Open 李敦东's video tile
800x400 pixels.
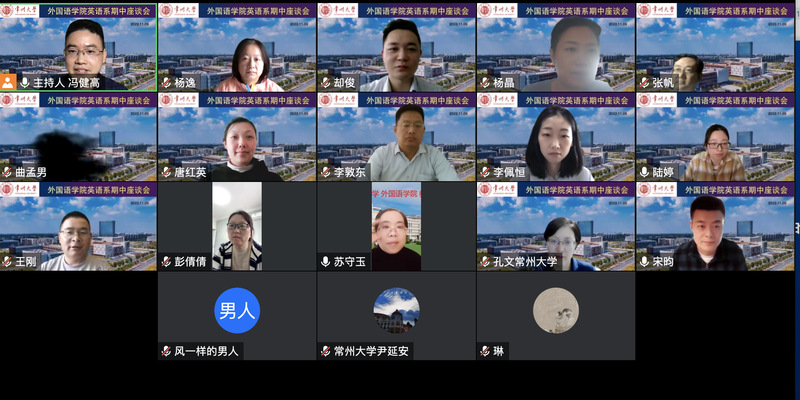(396, 137)
